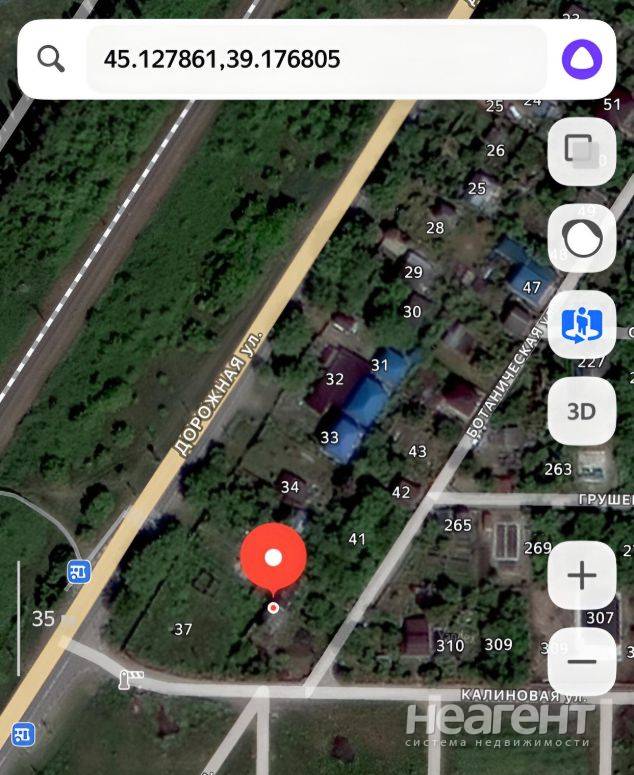
Task: Tap the magnifying glass search icon
Action: point(50,59)
